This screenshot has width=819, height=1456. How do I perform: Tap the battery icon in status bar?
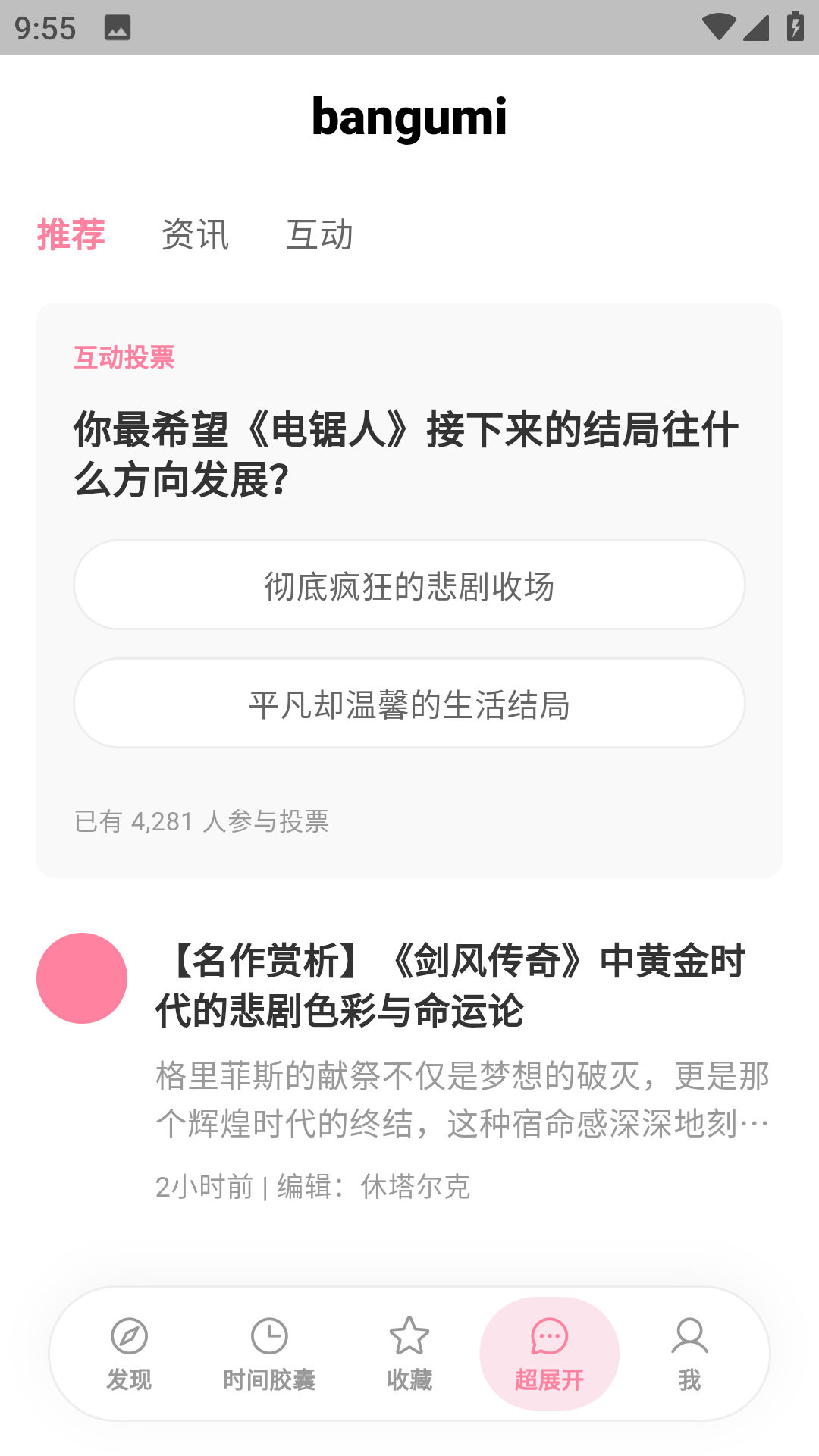click(795, 26)
